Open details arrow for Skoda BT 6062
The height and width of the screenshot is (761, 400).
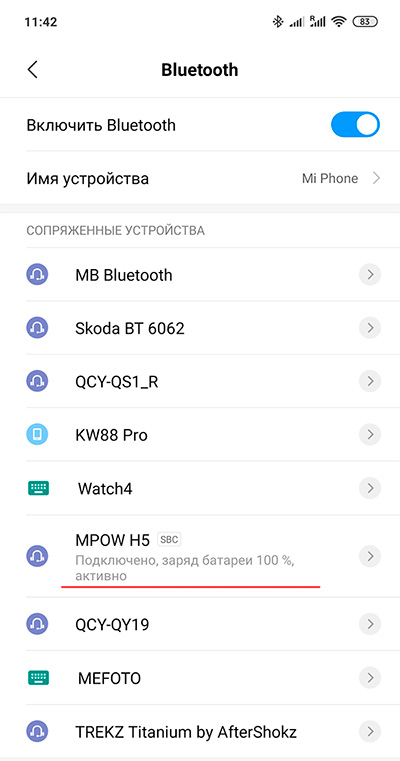tap(370, 329)
